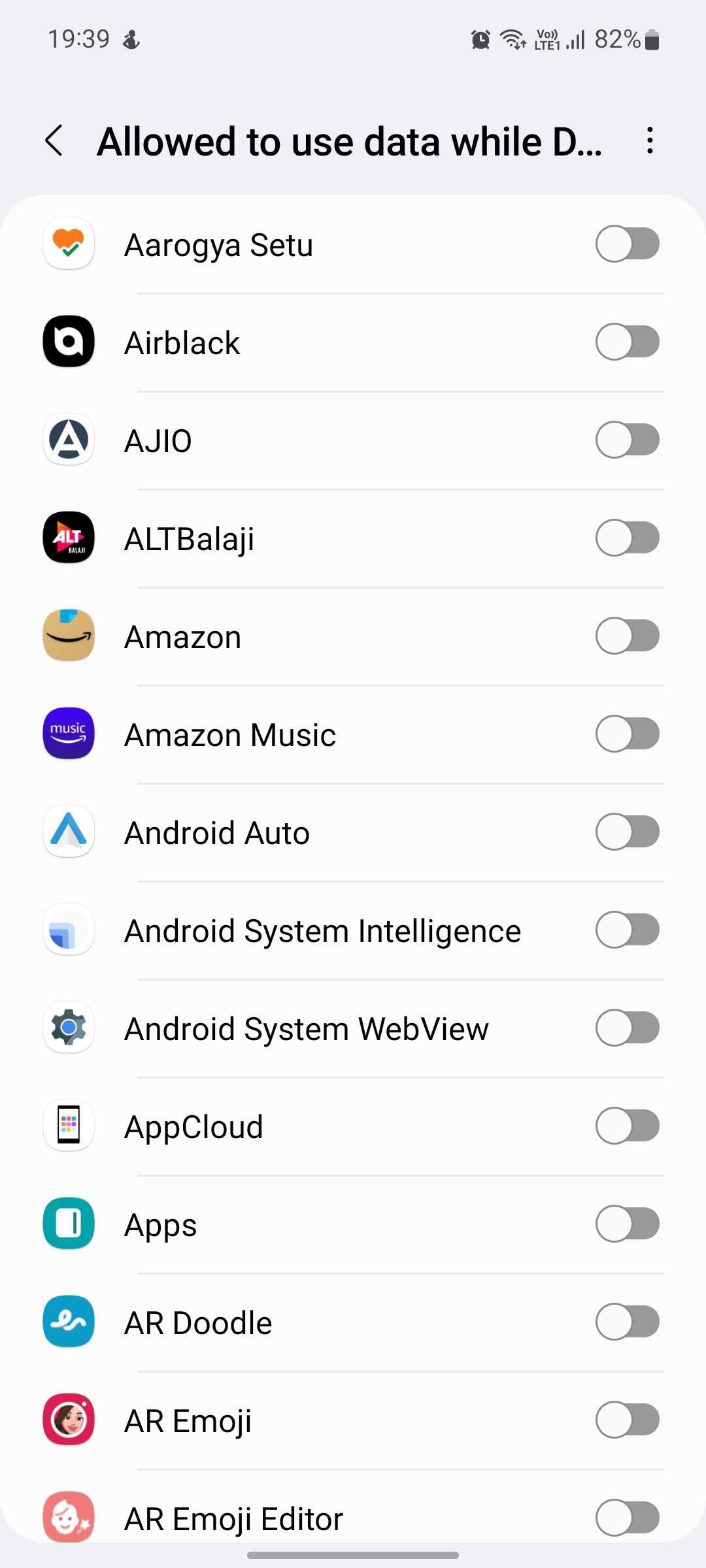Tap the Android System WebView gear icon
Viewport: 706px width, 1568px height.
pyautogui.click(x=68, y=1028)
